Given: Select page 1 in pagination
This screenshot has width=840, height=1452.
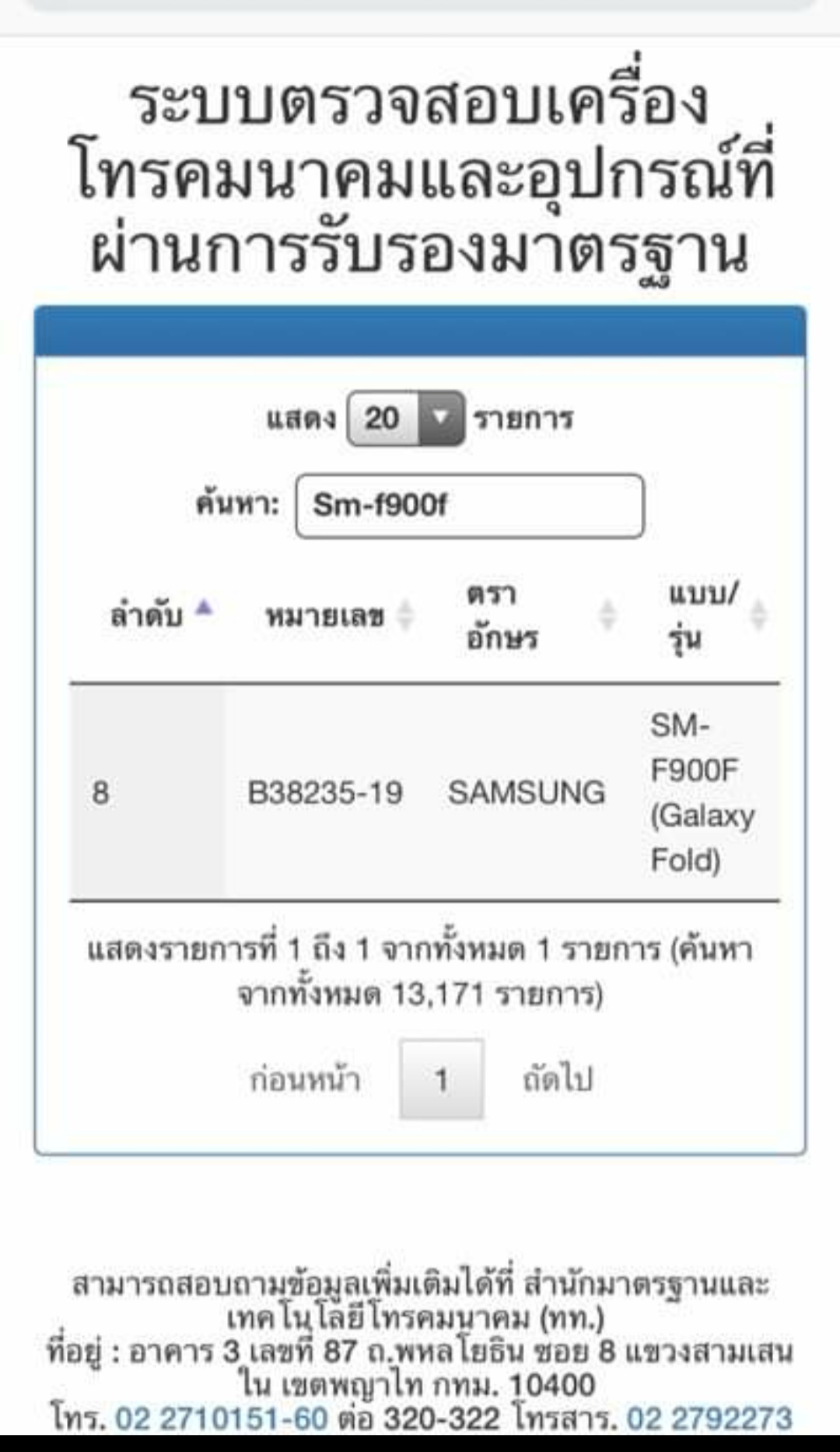Looking at the screenshot, I should point(442,1080).
